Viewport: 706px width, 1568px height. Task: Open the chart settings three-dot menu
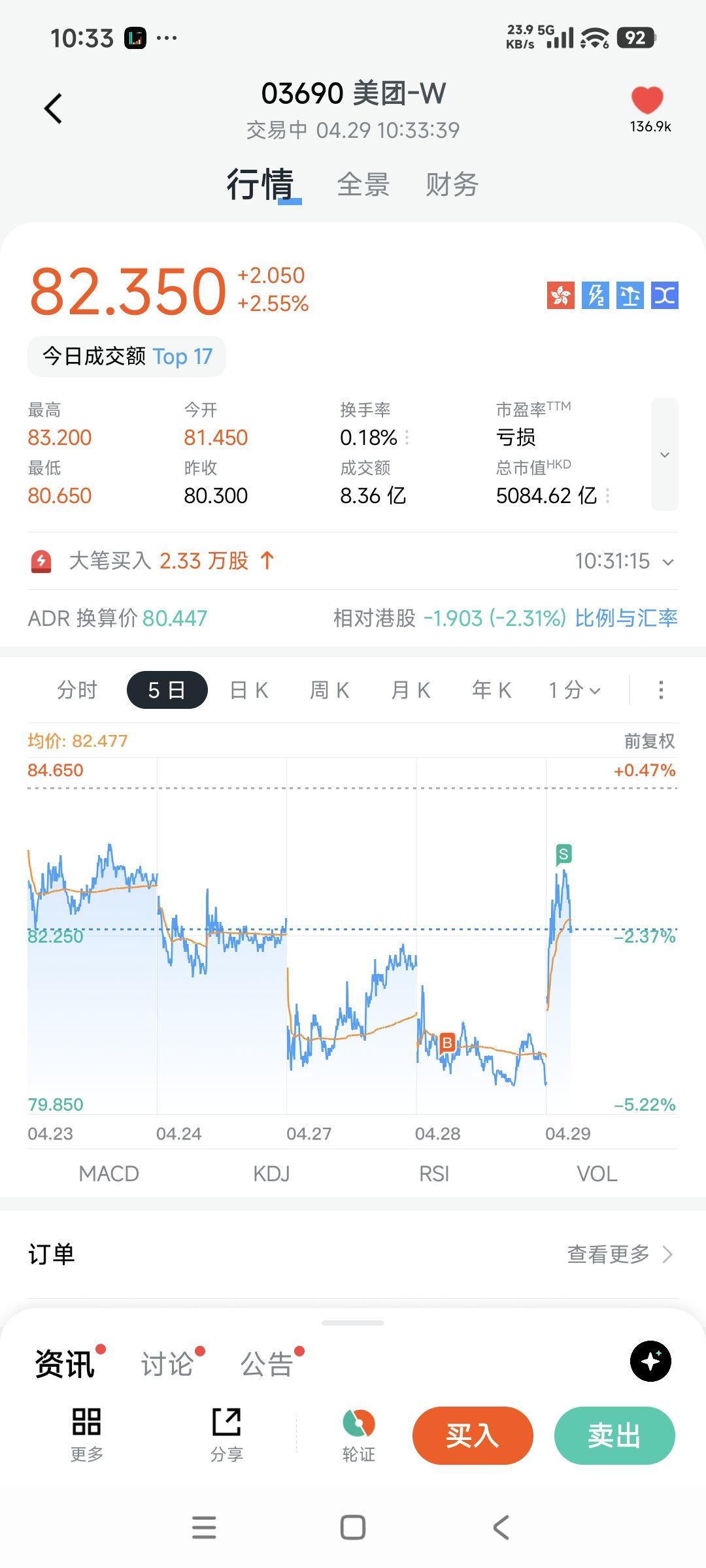[x=661, y=690]
